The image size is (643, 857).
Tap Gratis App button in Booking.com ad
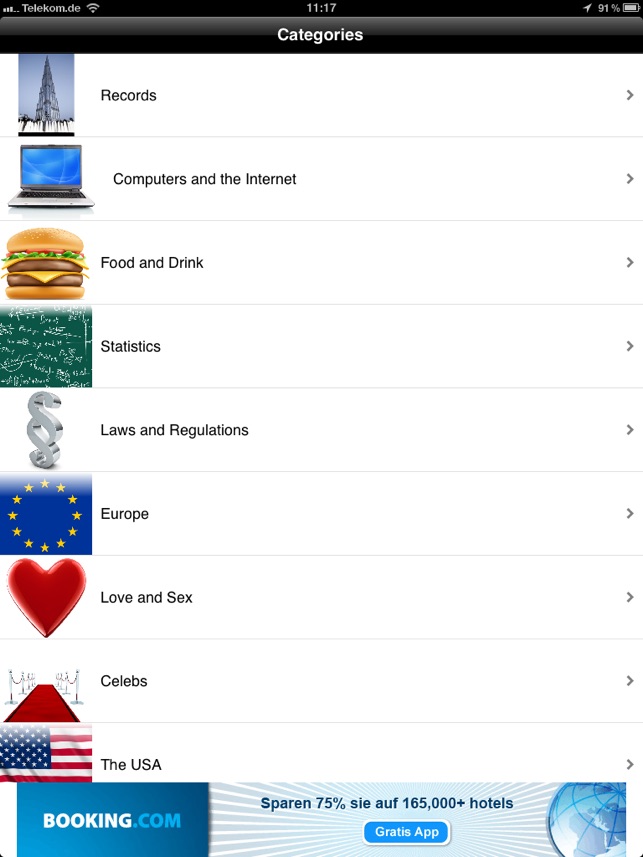click(x=406, y=832)
